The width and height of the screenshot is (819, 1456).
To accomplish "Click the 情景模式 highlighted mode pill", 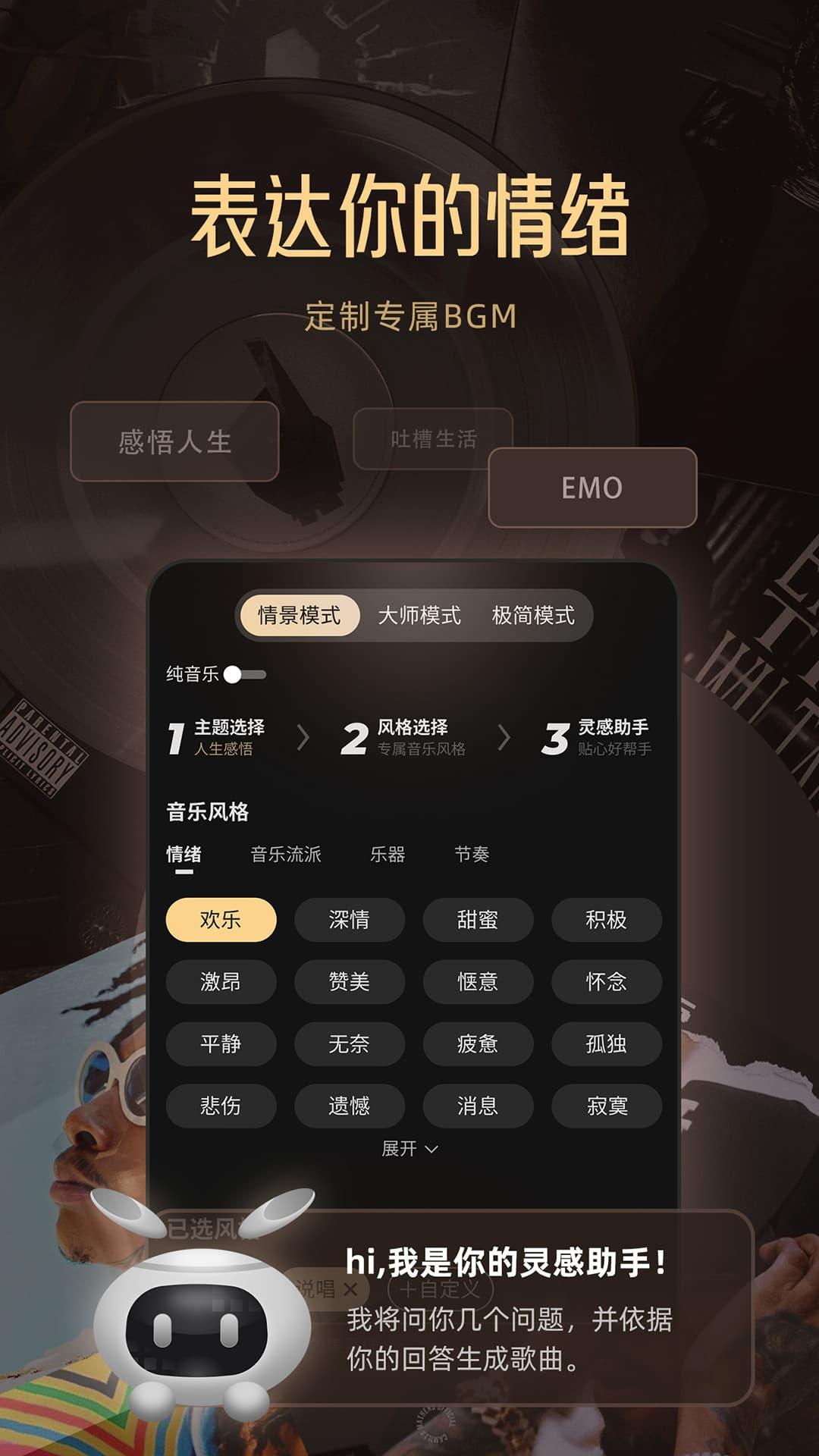I will (x=300, y=617).
